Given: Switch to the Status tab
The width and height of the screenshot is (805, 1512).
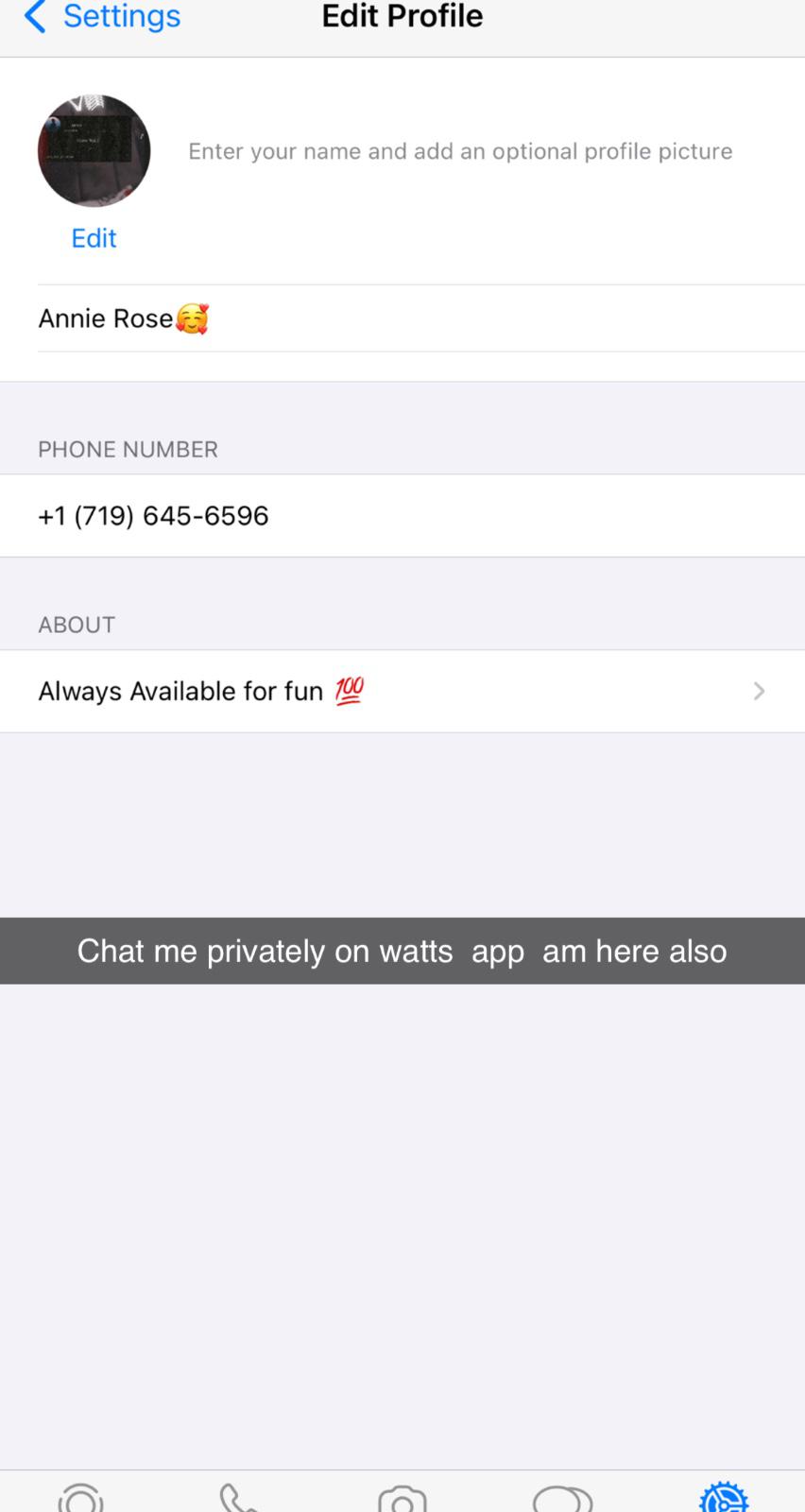Looking at the screenshot, I should pos(80,1497).
